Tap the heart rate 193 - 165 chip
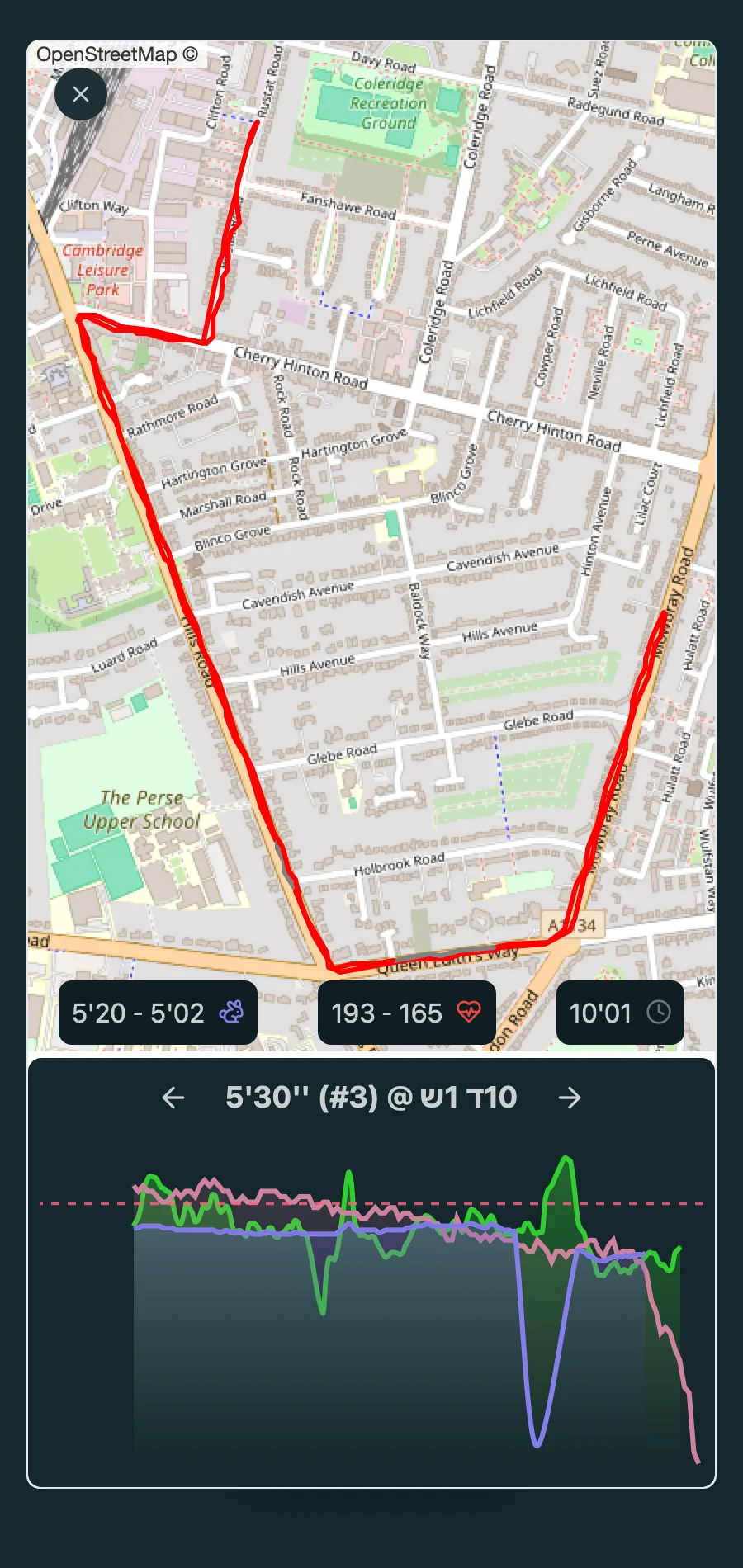743x1568 pixels. coord(406,1013)
